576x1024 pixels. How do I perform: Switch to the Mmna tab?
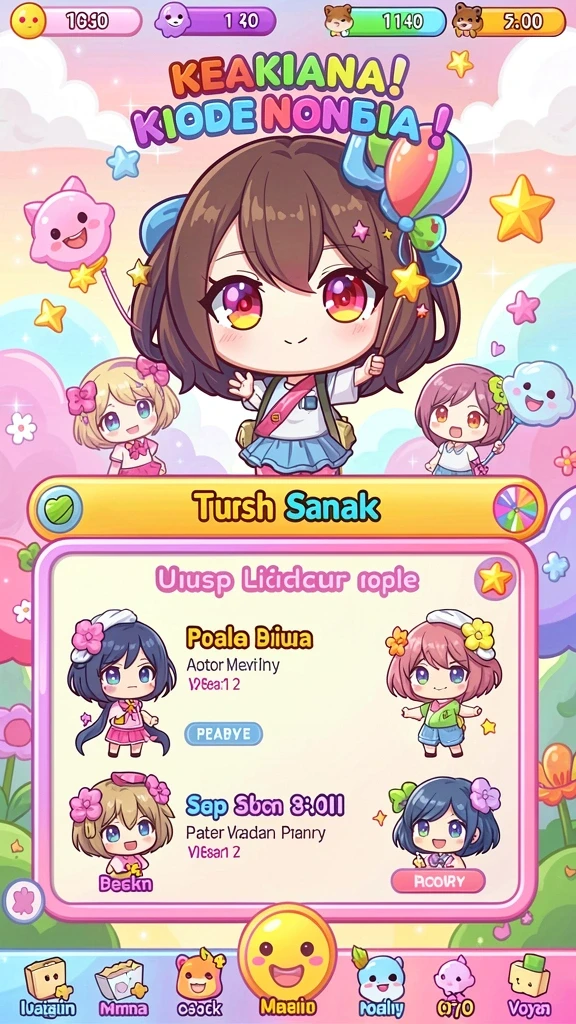(x=120, y=987)
